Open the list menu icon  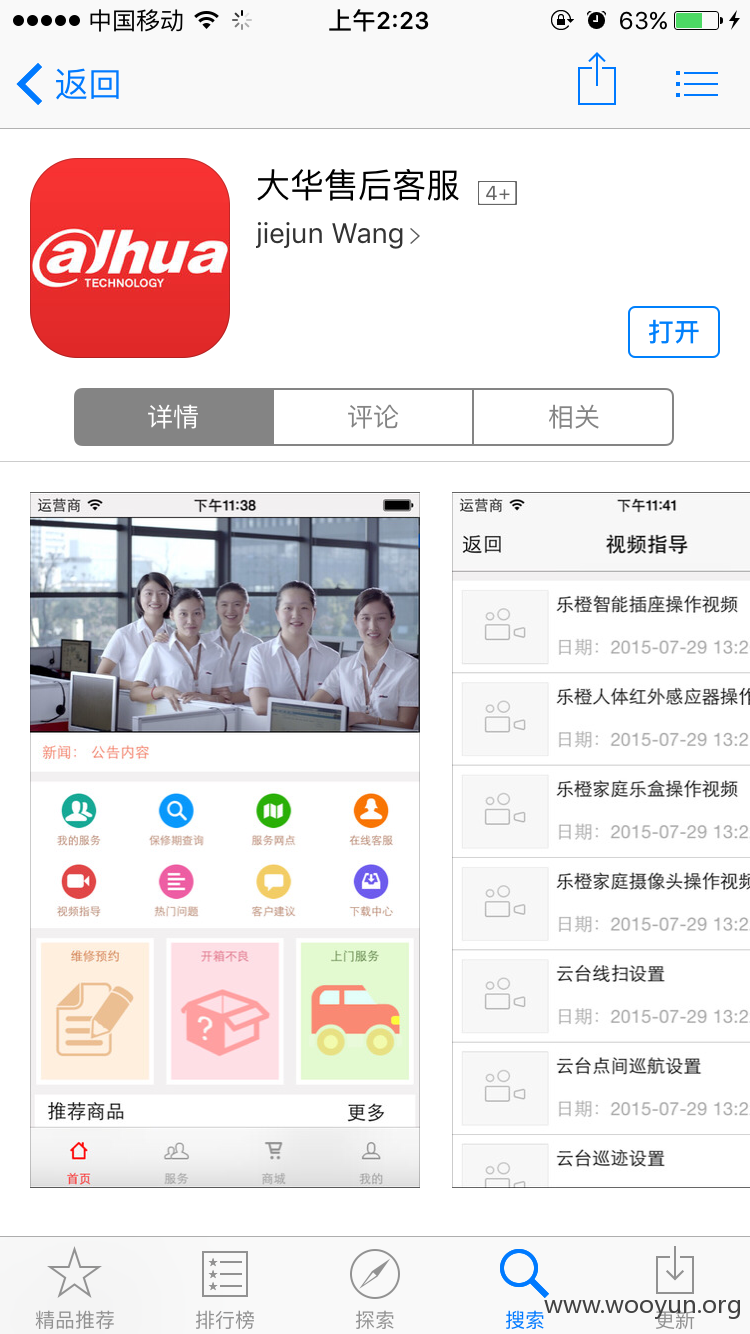coord(696,84)
